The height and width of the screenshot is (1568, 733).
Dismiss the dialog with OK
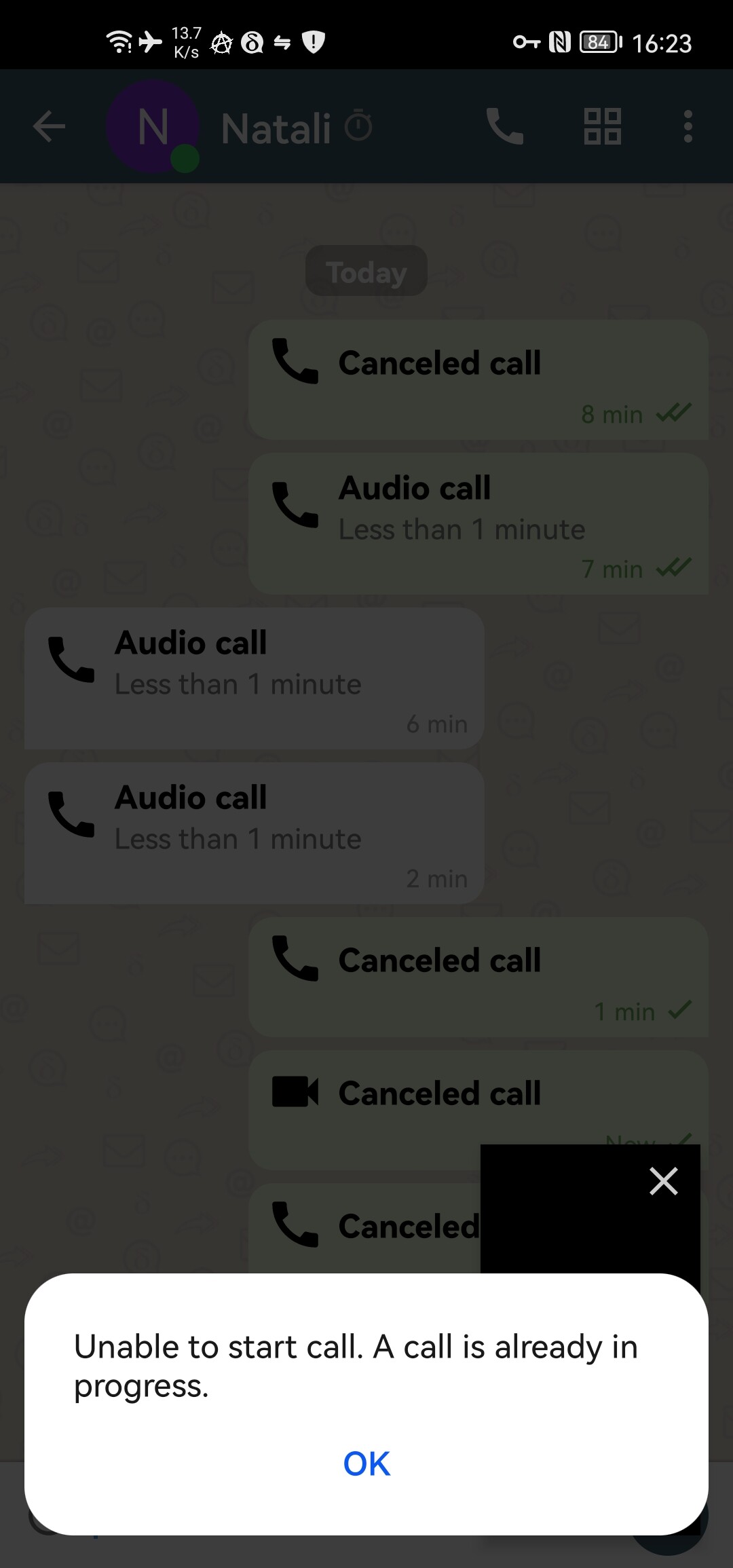(x=366, y=1463)
